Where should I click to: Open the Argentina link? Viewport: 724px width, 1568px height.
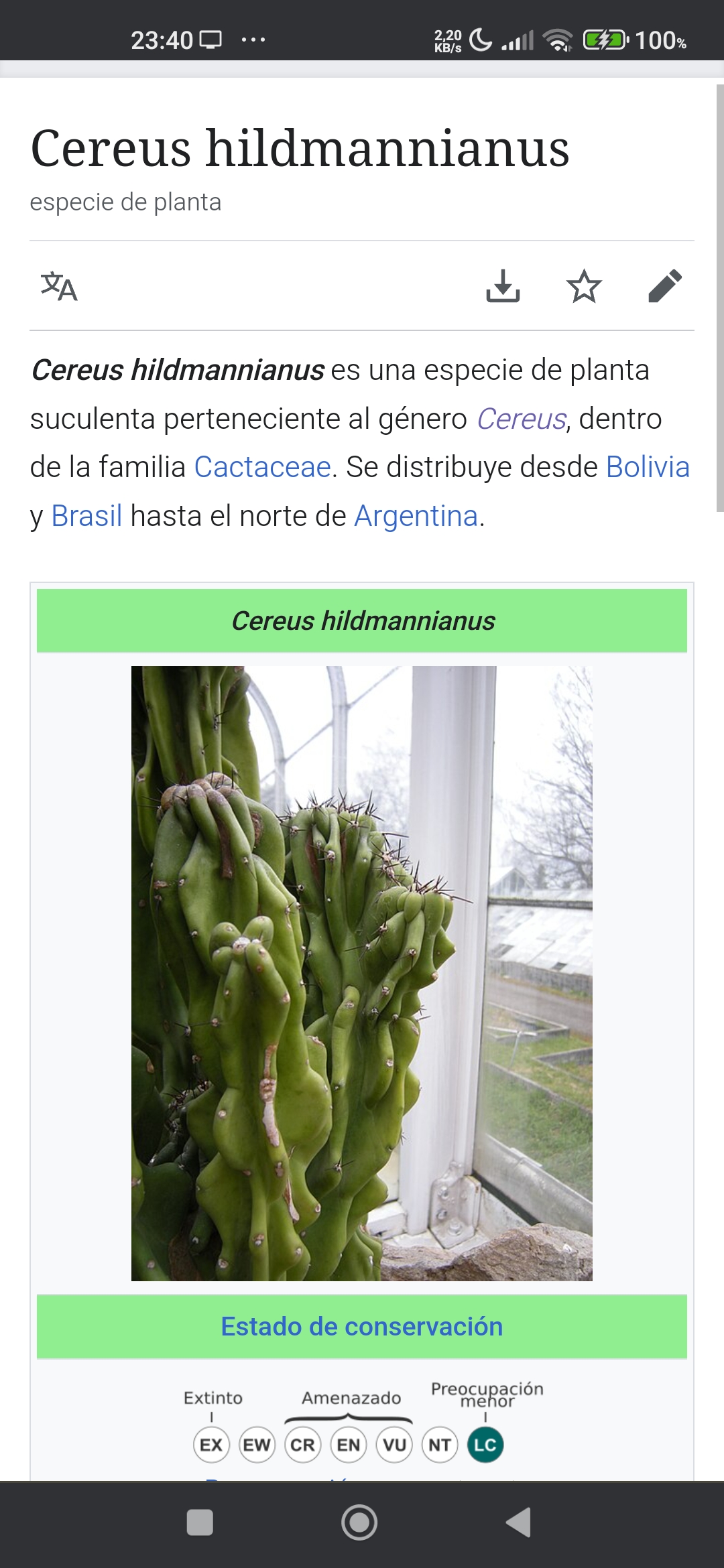[x=416, y=516]
